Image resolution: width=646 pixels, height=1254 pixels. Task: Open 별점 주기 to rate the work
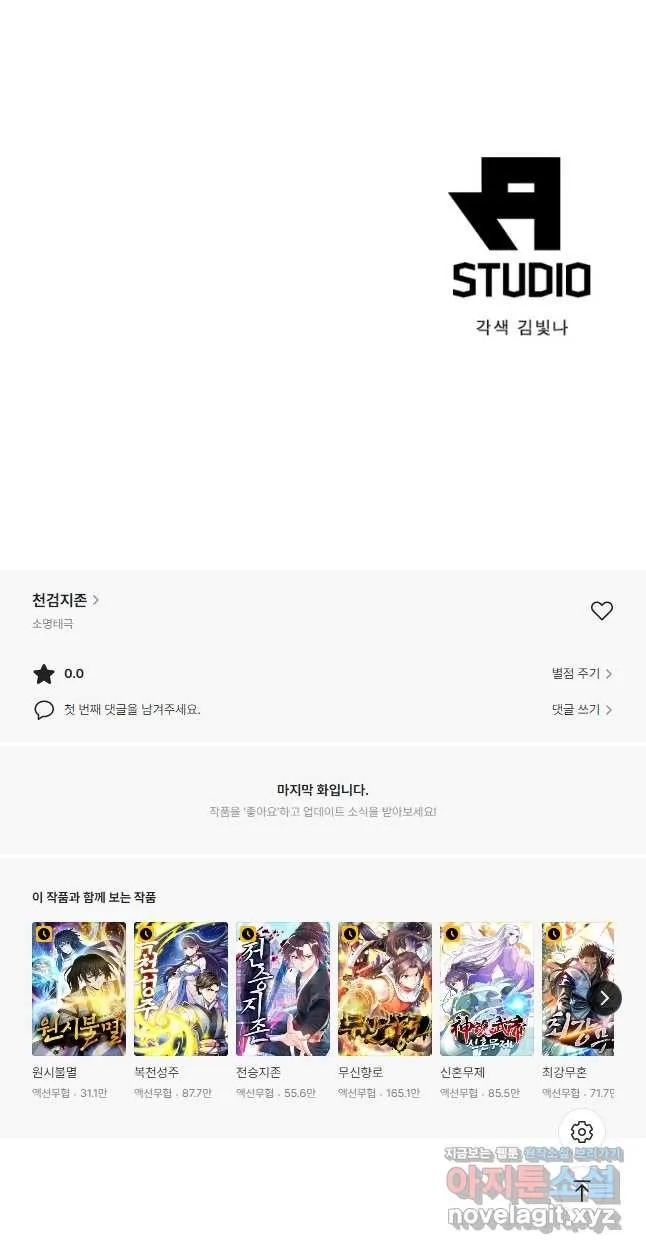pyautogui.click(x=582, y=674)
